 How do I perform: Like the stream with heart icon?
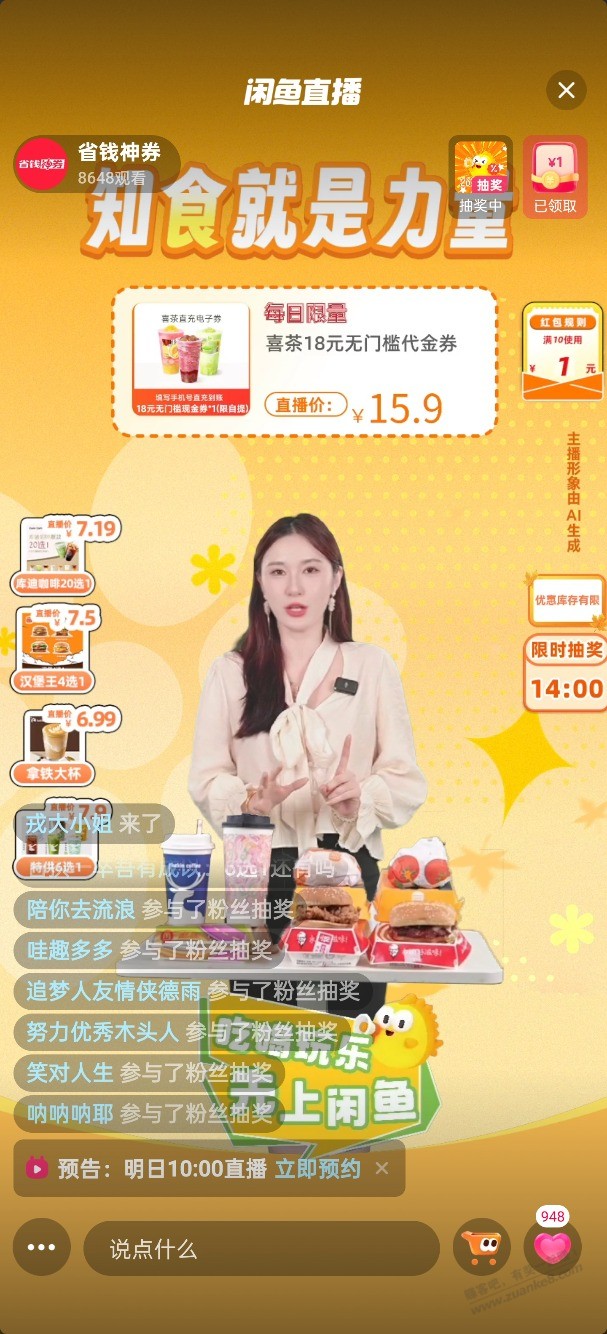pos(552,1247)
